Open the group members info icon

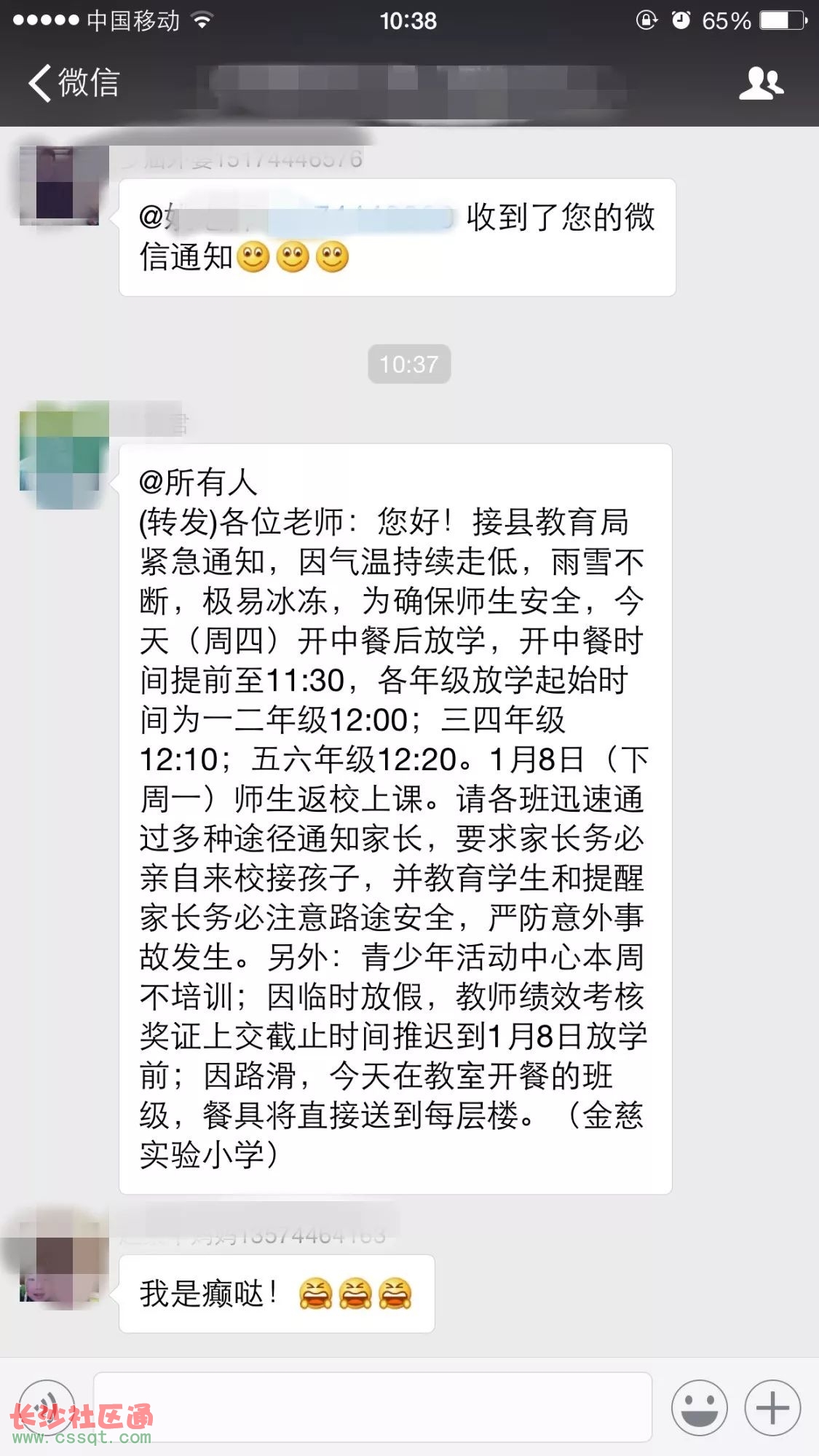click(x=761, y=83)
